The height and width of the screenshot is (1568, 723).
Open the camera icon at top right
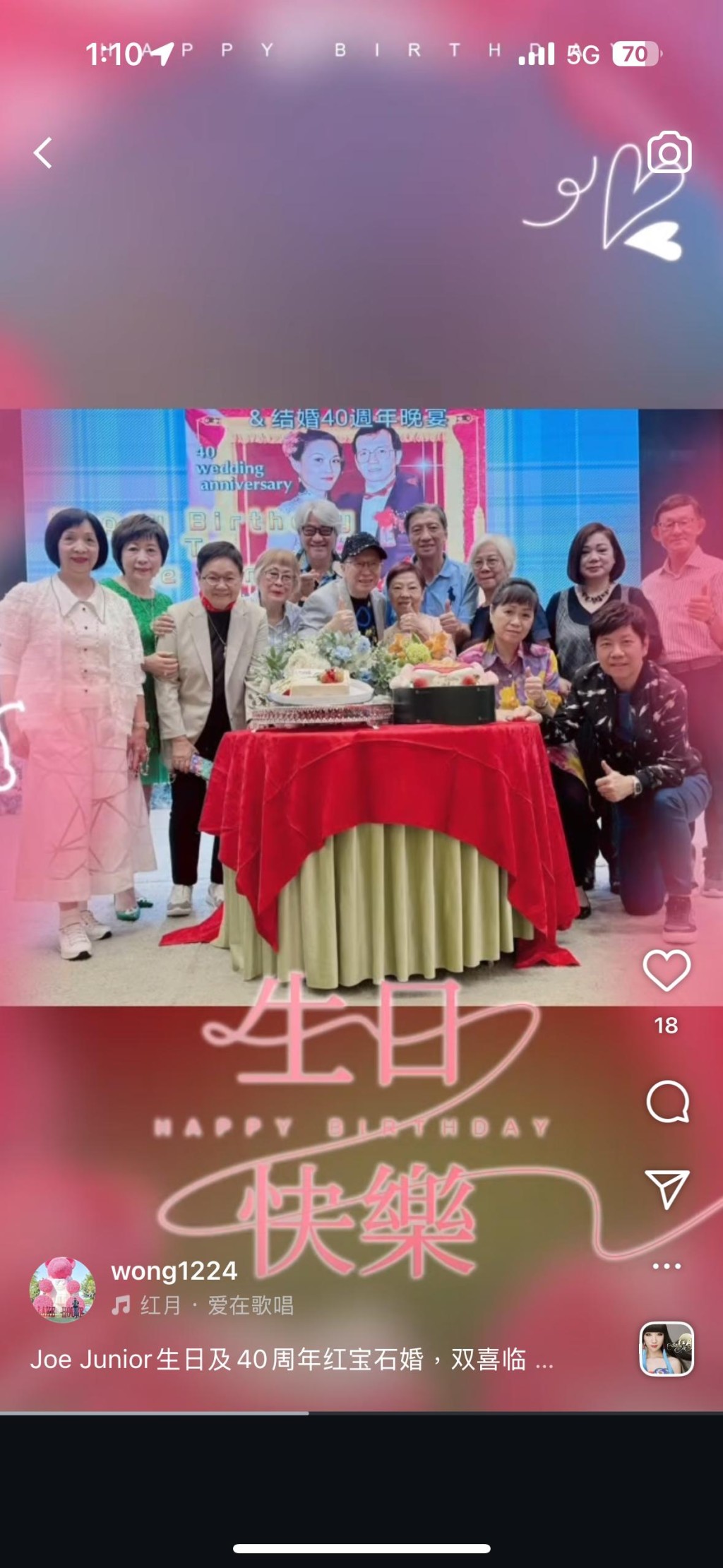coord(669,153)
